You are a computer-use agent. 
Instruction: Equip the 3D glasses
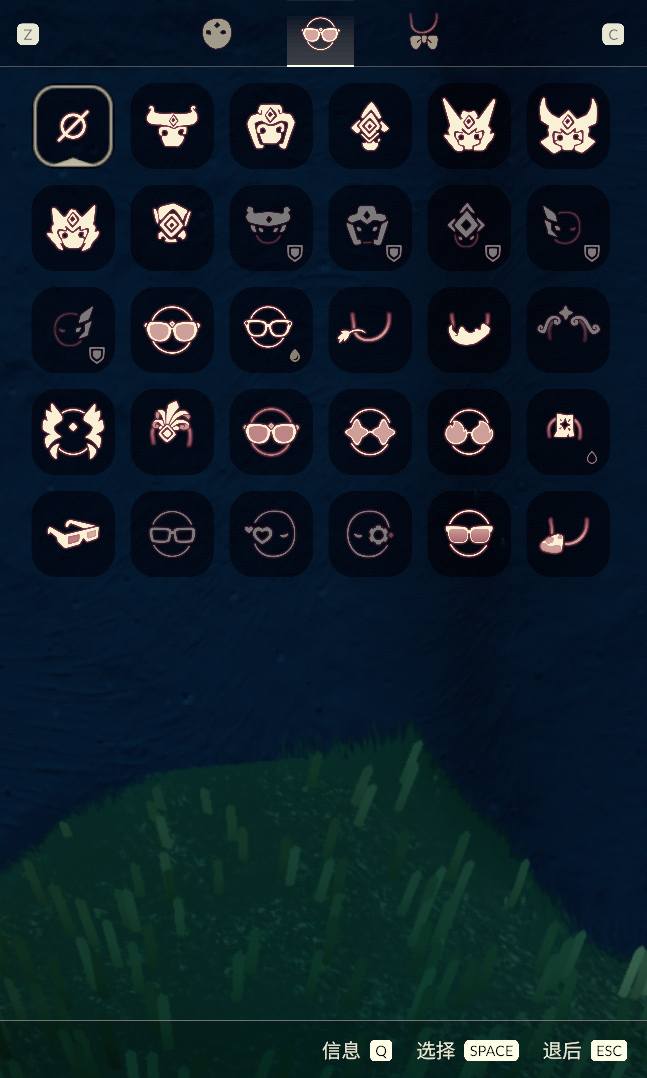[73, 534]
